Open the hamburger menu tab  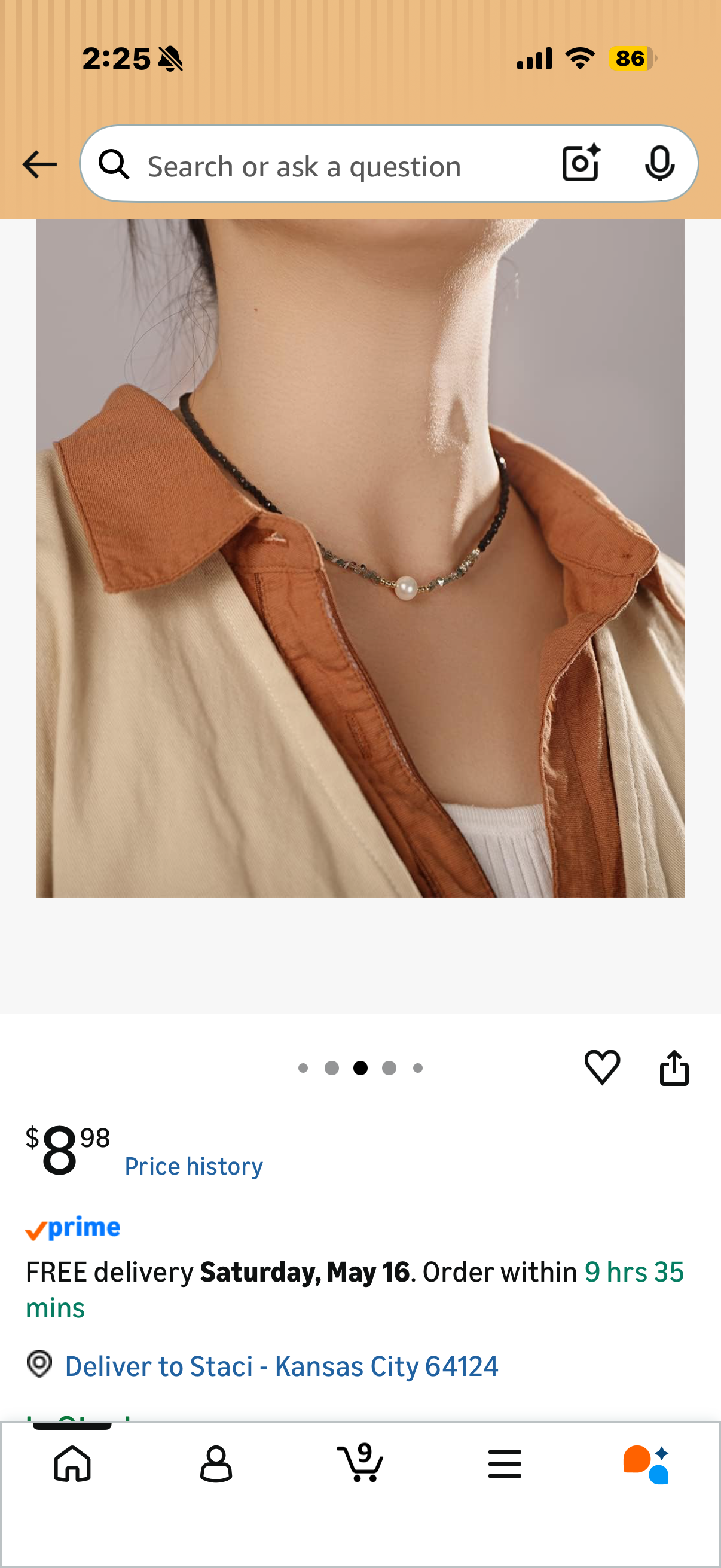point(505,1464)
